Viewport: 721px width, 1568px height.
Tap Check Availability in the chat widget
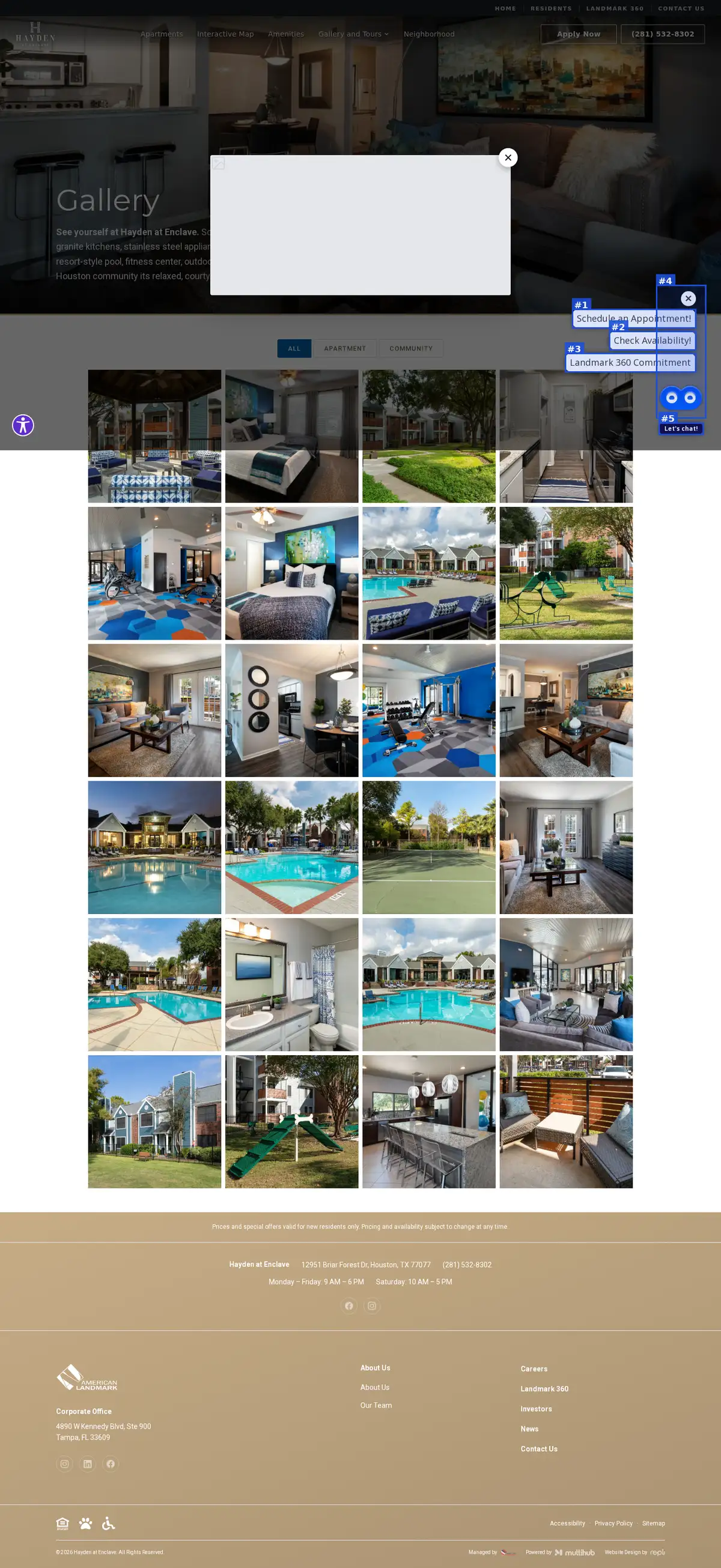tap(651, 341)
